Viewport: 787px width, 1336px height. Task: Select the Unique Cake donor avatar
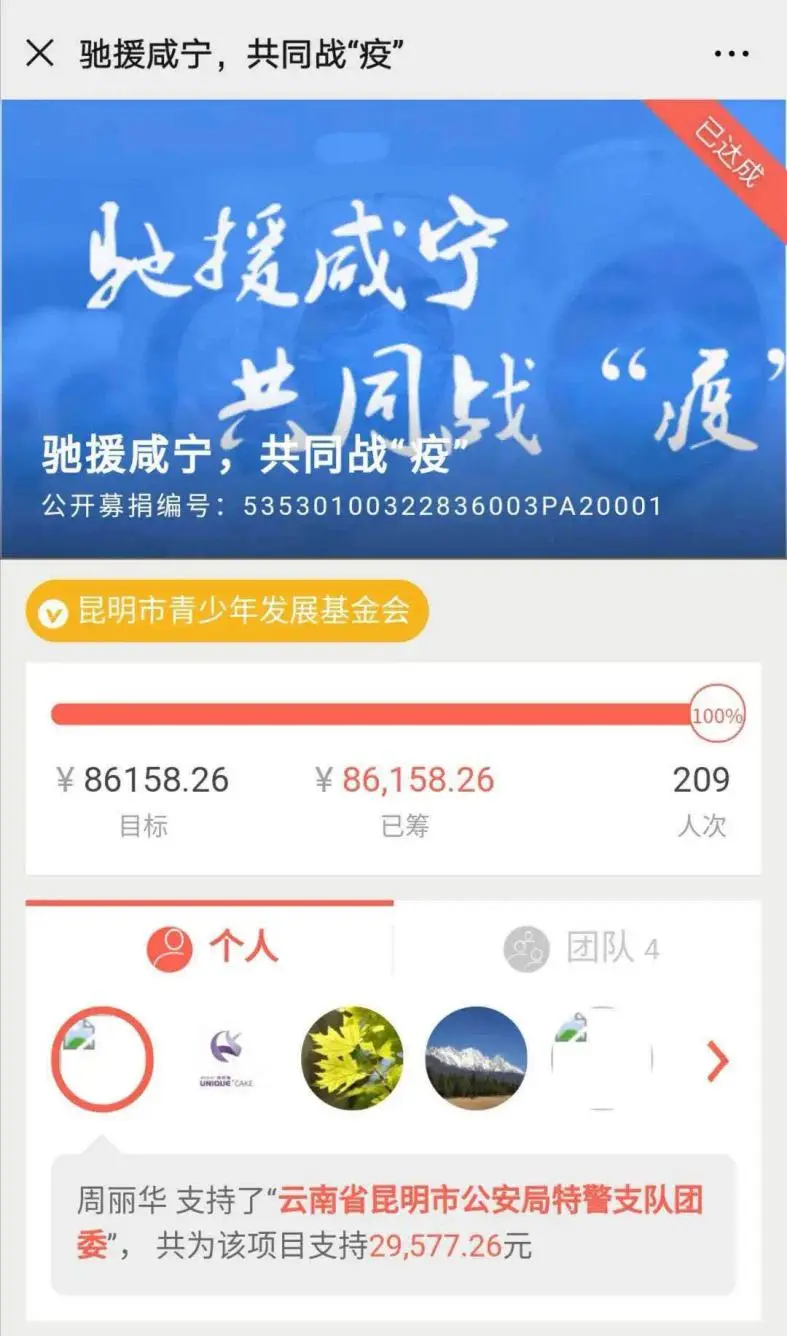[x=228, y=1060]
